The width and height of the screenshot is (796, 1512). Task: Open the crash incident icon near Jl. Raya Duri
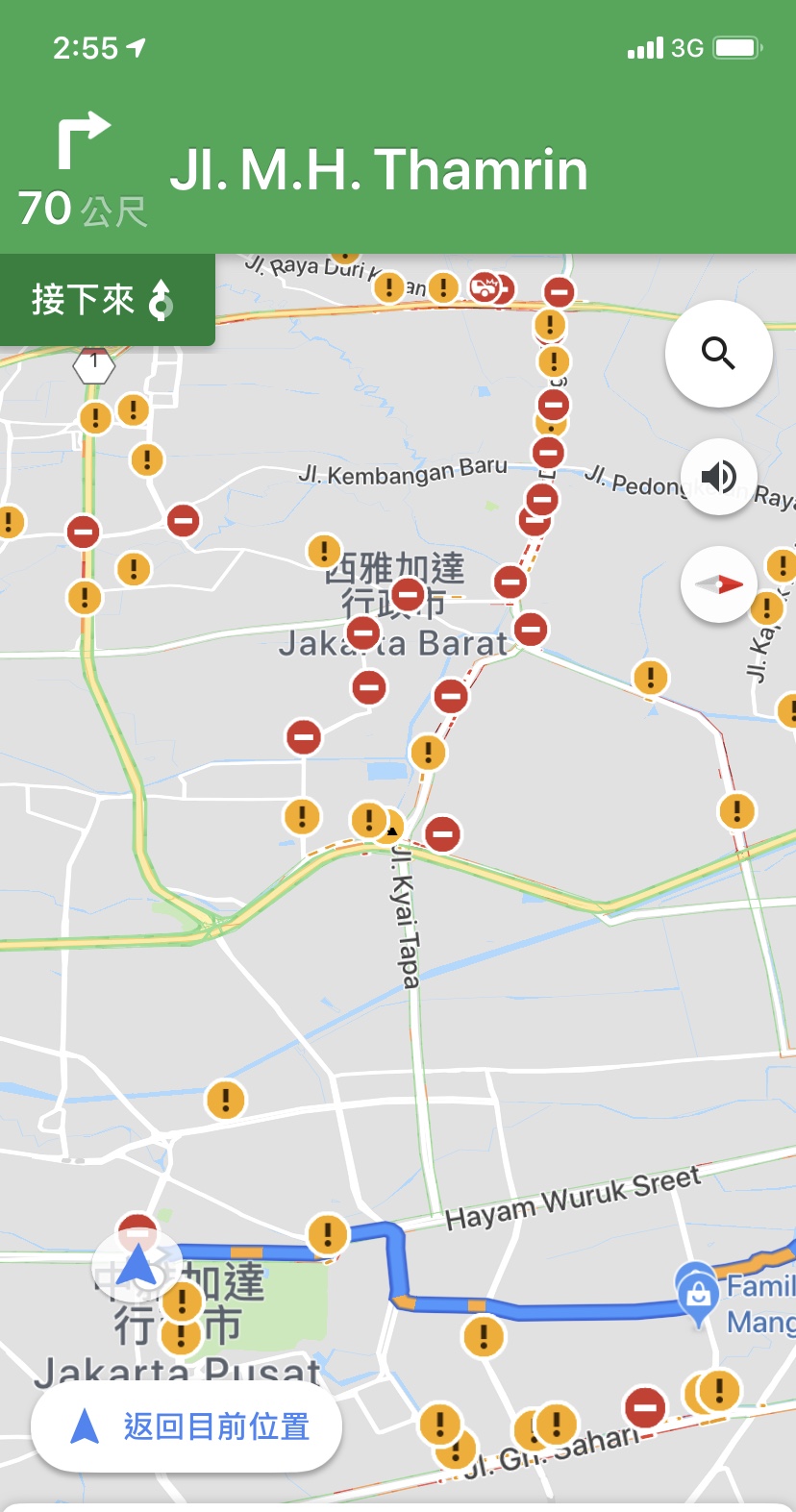485,286
